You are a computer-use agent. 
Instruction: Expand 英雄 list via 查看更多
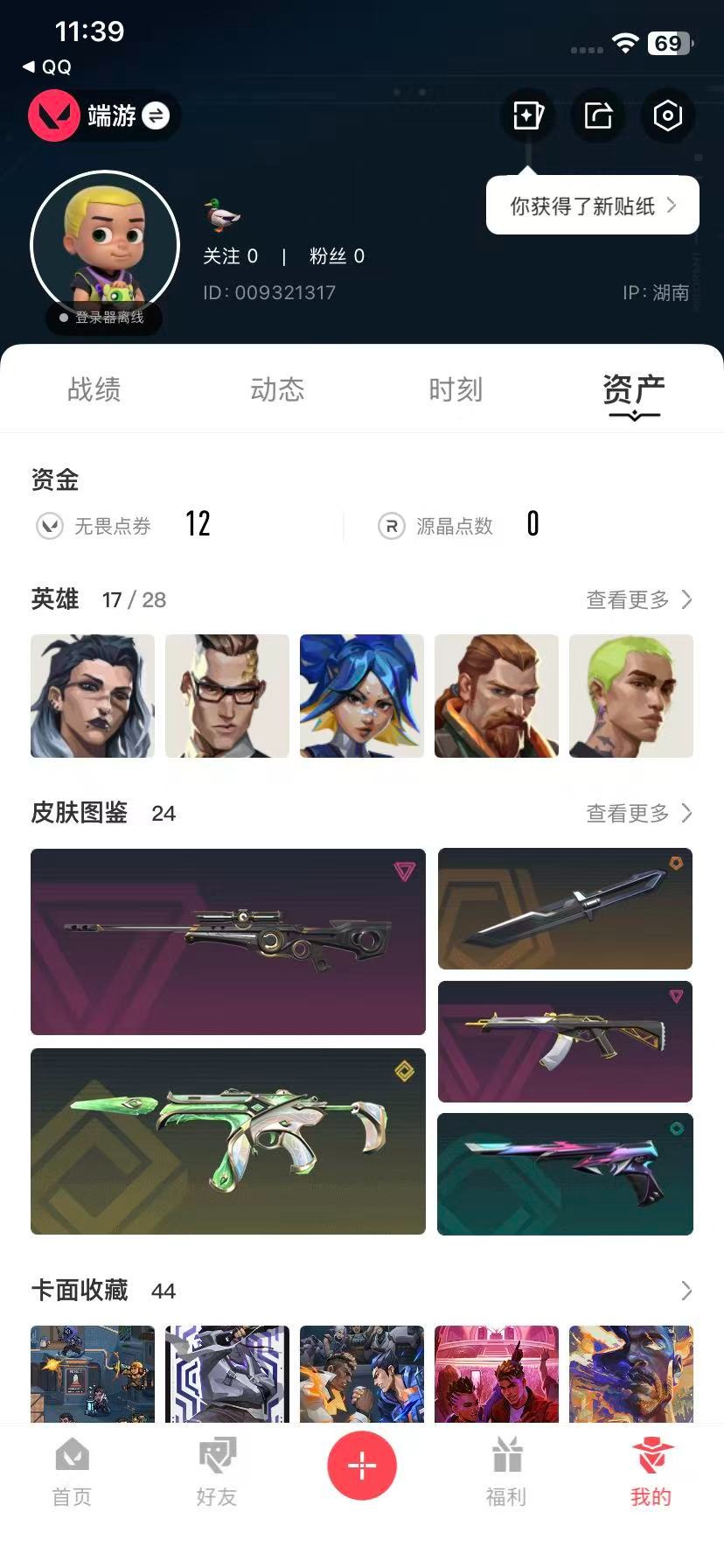[x=637, y=600]
